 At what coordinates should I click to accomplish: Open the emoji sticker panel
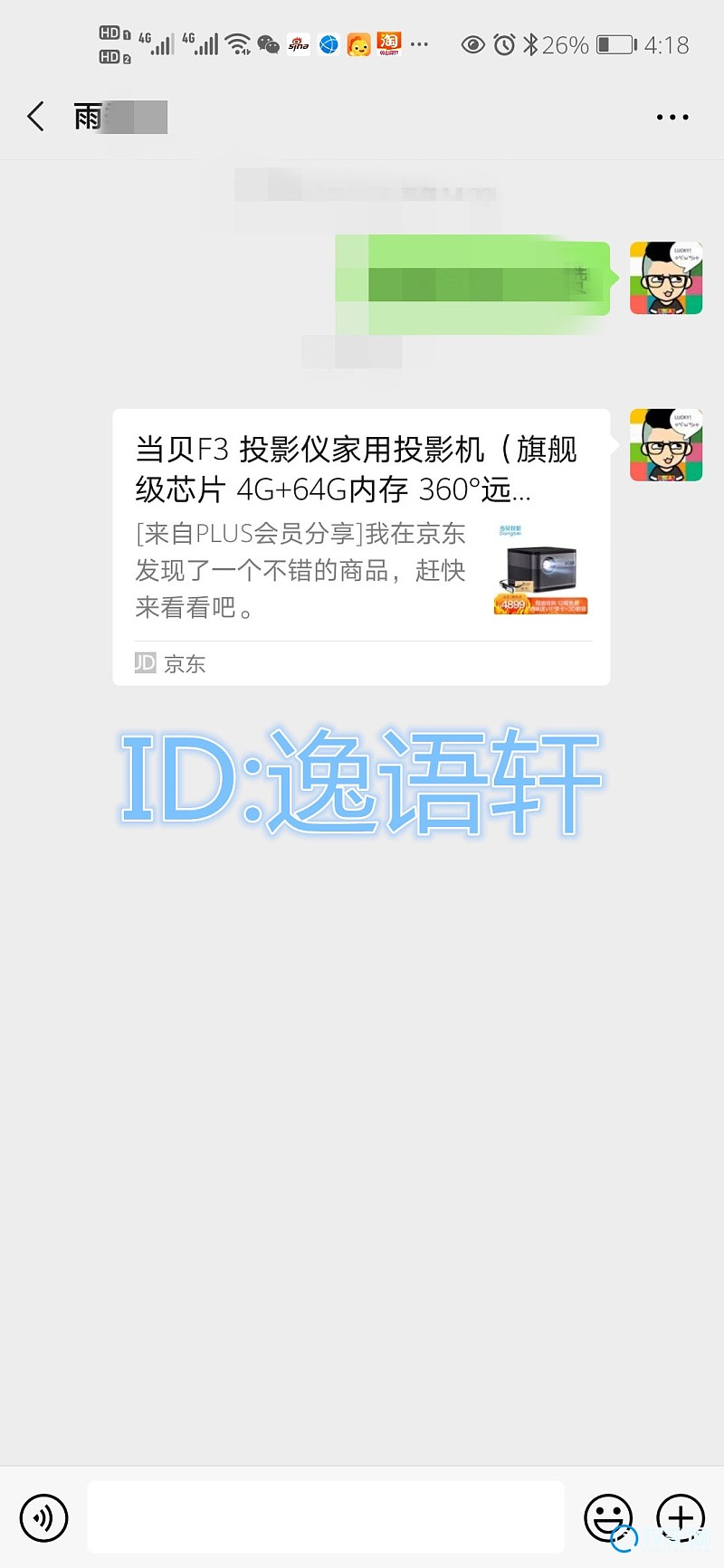click(x=607, y=1517)
